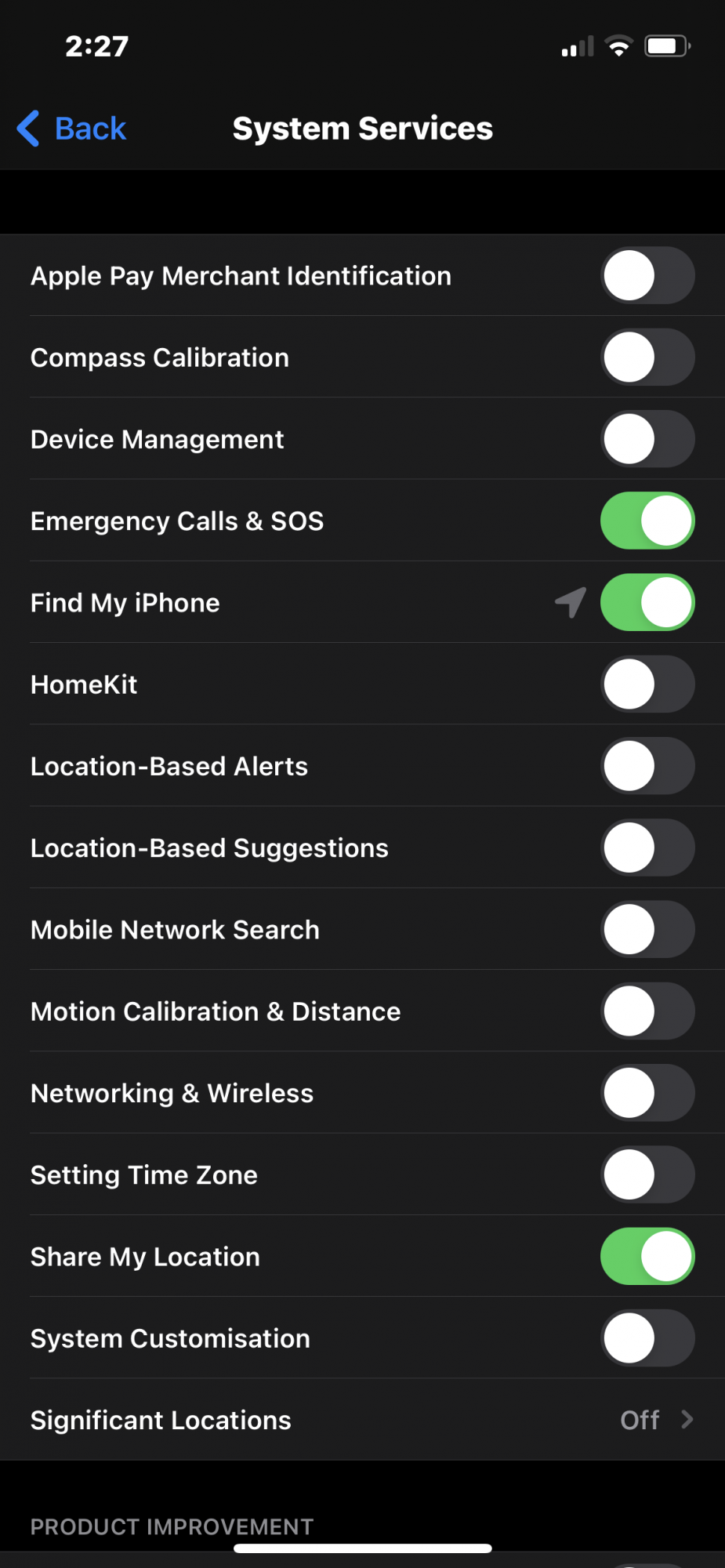Viewport: 725px width, 1568px height.
Task: Disable Share My Location
Action: pyautogui.click(x=647, y=1257)
